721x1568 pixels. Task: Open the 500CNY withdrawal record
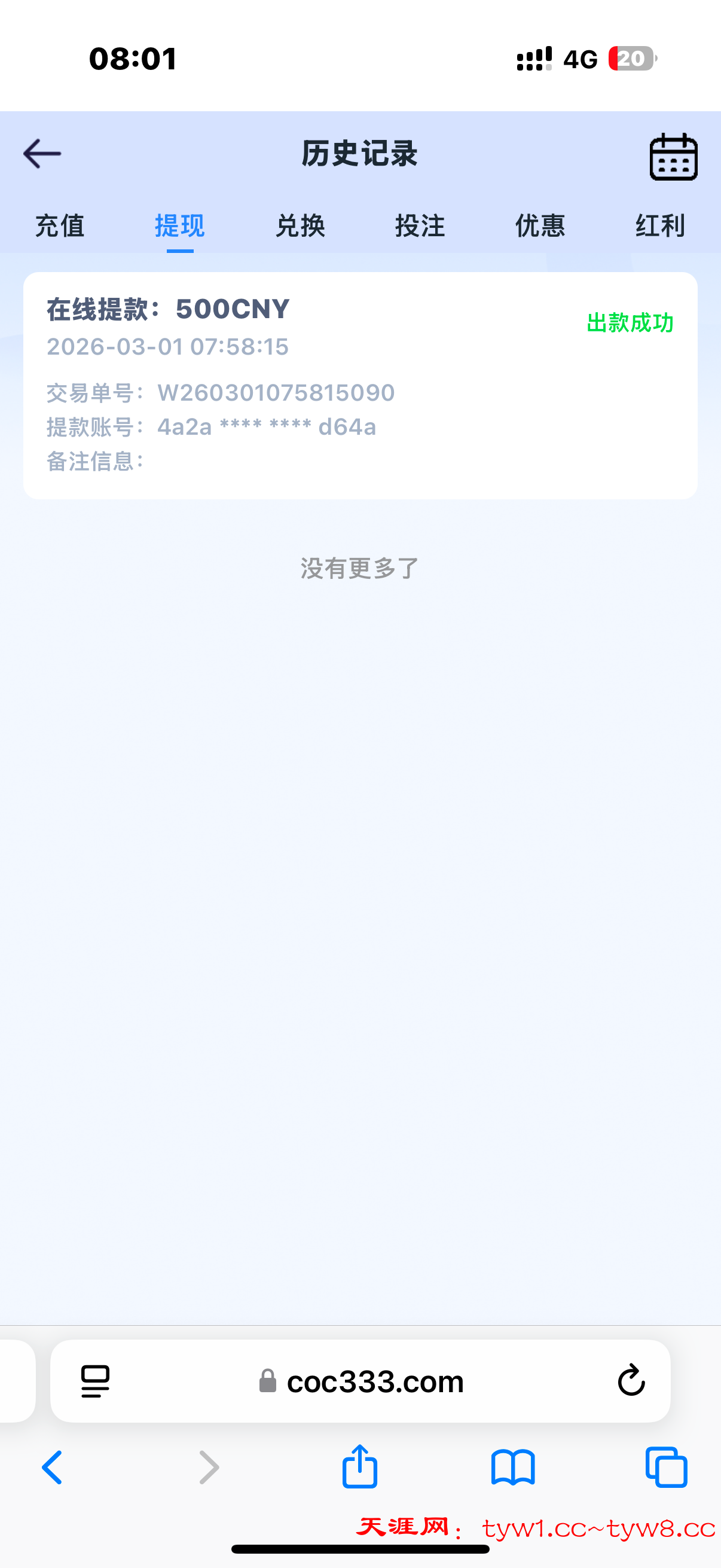pyautogui.click(x=360, y=385)
